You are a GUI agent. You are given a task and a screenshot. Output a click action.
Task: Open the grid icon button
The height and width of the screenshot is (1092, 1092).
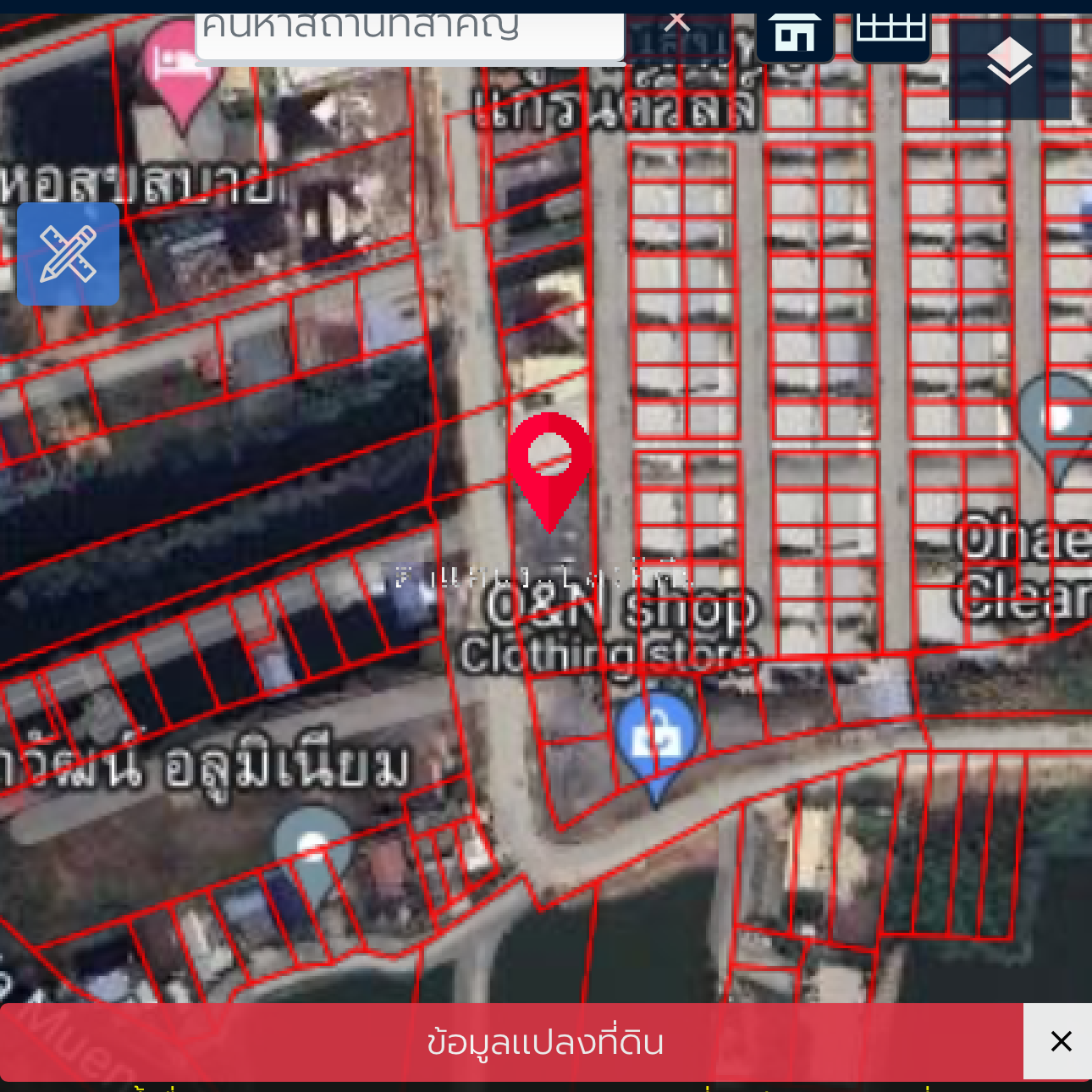(x=891, y=34)
